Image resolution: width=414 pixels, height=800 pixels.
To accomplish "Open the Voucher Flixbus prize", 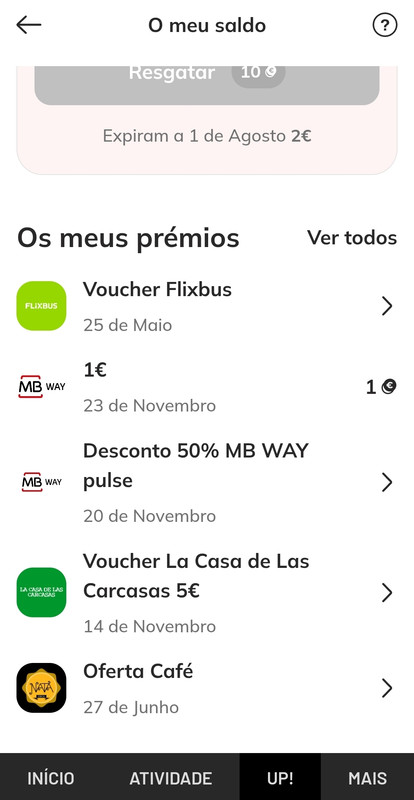I will tap(207, 306).
